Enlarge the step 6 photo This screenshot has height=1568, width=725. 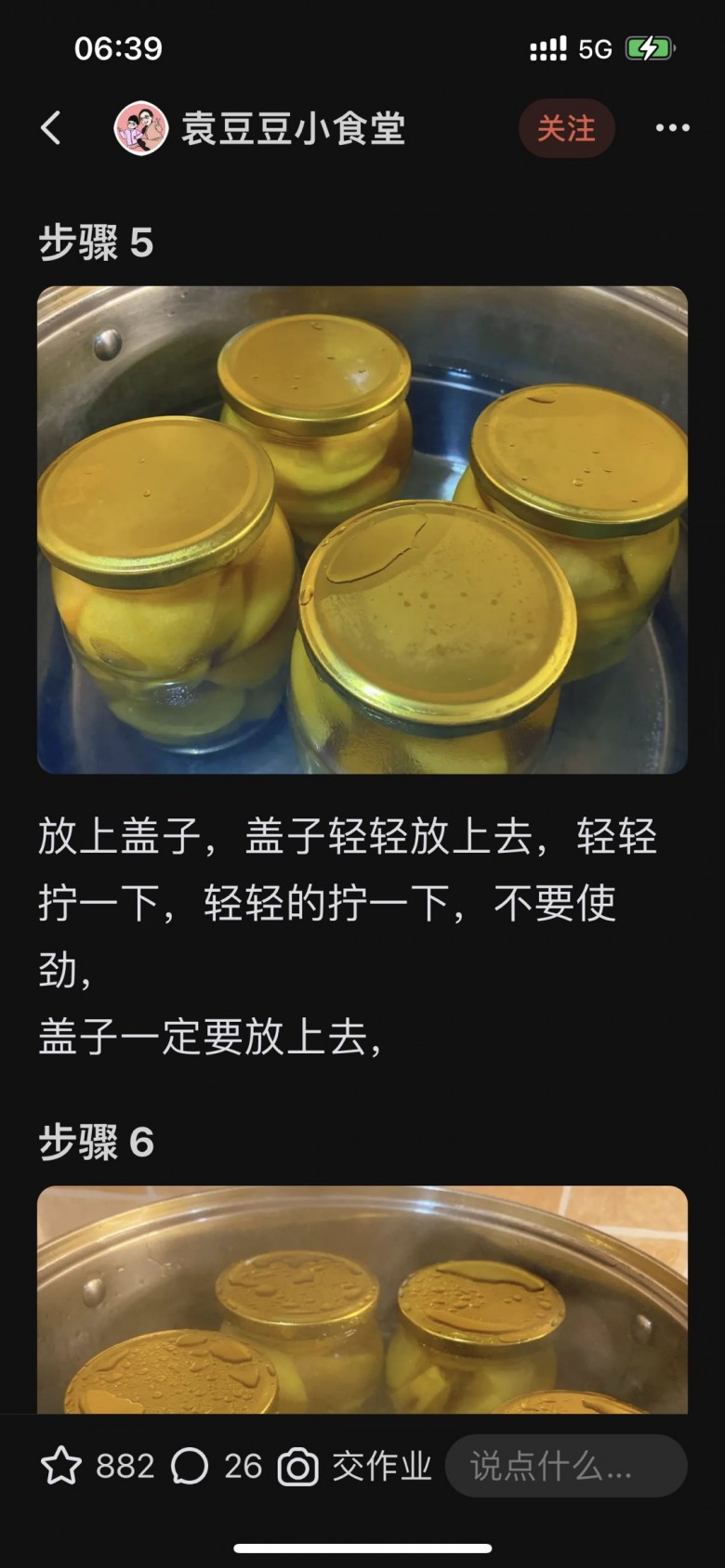[x=362, y=1300]
